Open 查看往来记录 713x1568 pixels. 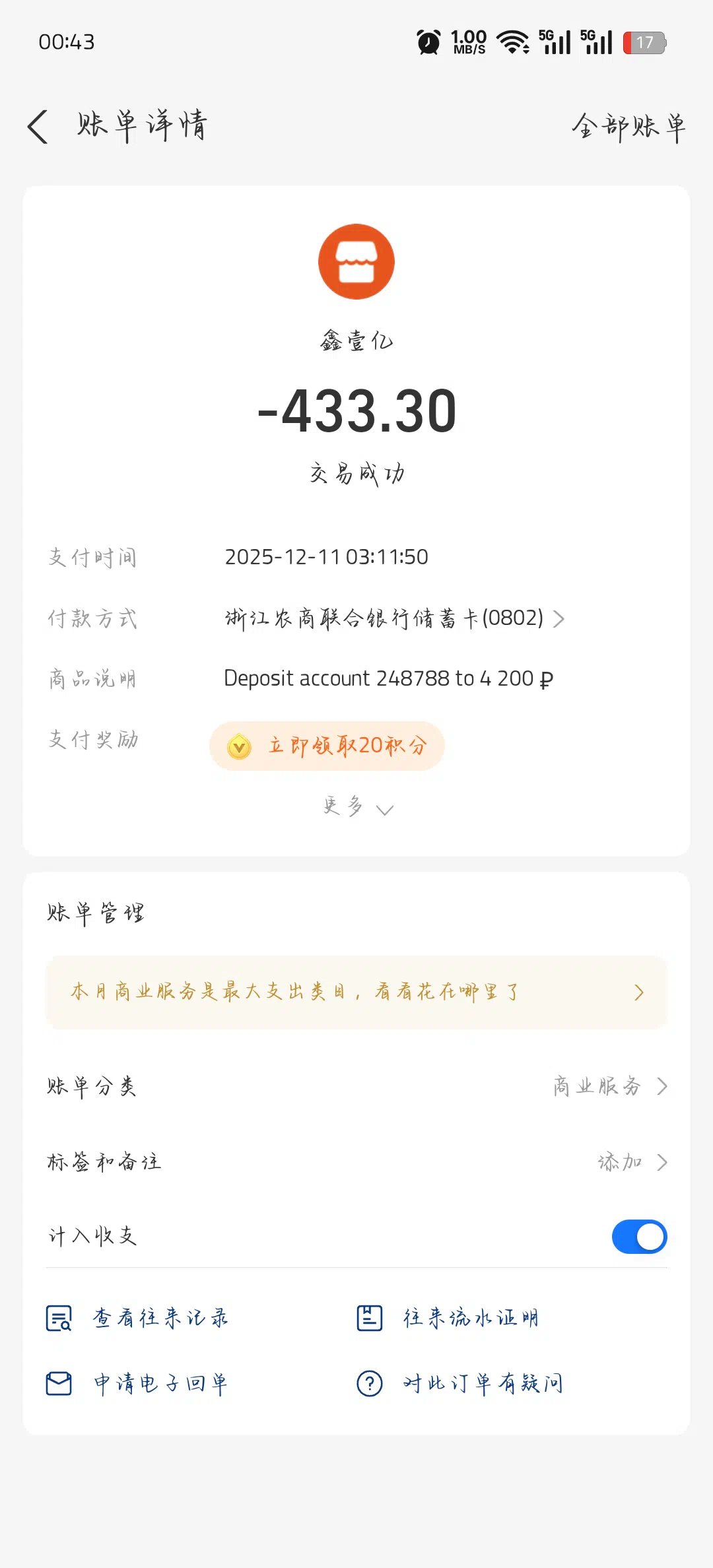coord(137,1318)
